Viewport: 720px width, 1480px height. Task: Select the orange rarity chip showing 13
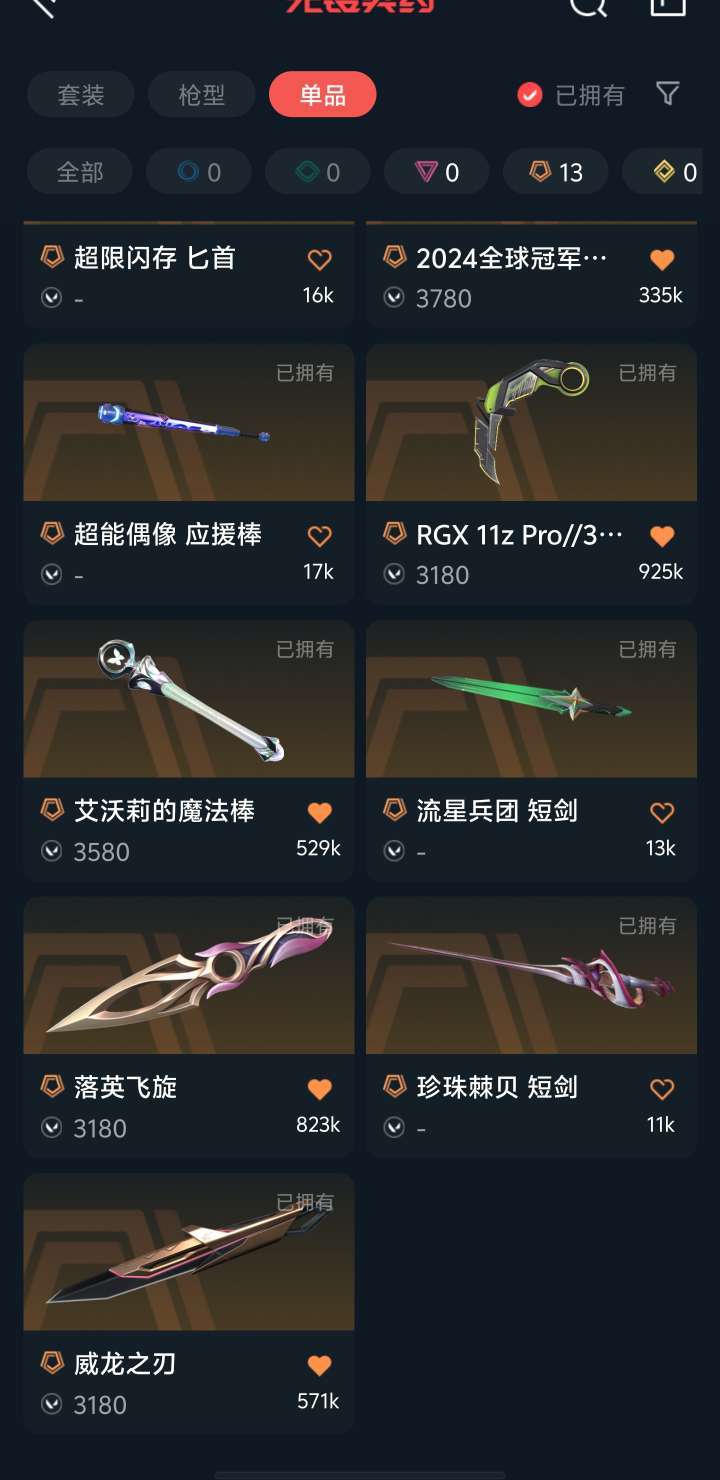(x=556, y=172)
